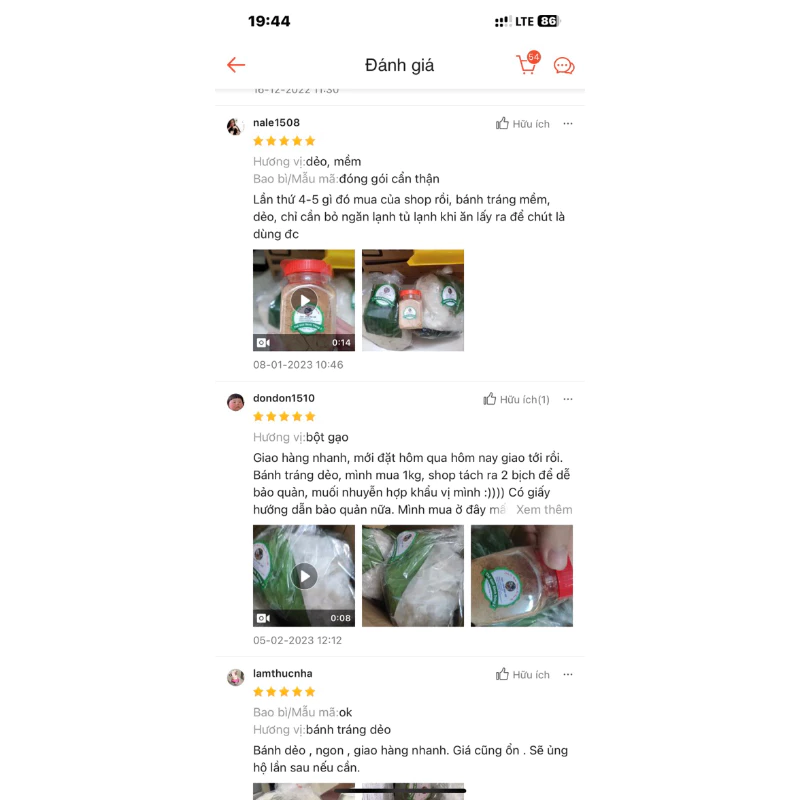The width and height of the screenshot is (800, 800).
Task: View nale1508's second review photo
Action: click(x=413, y=300)
